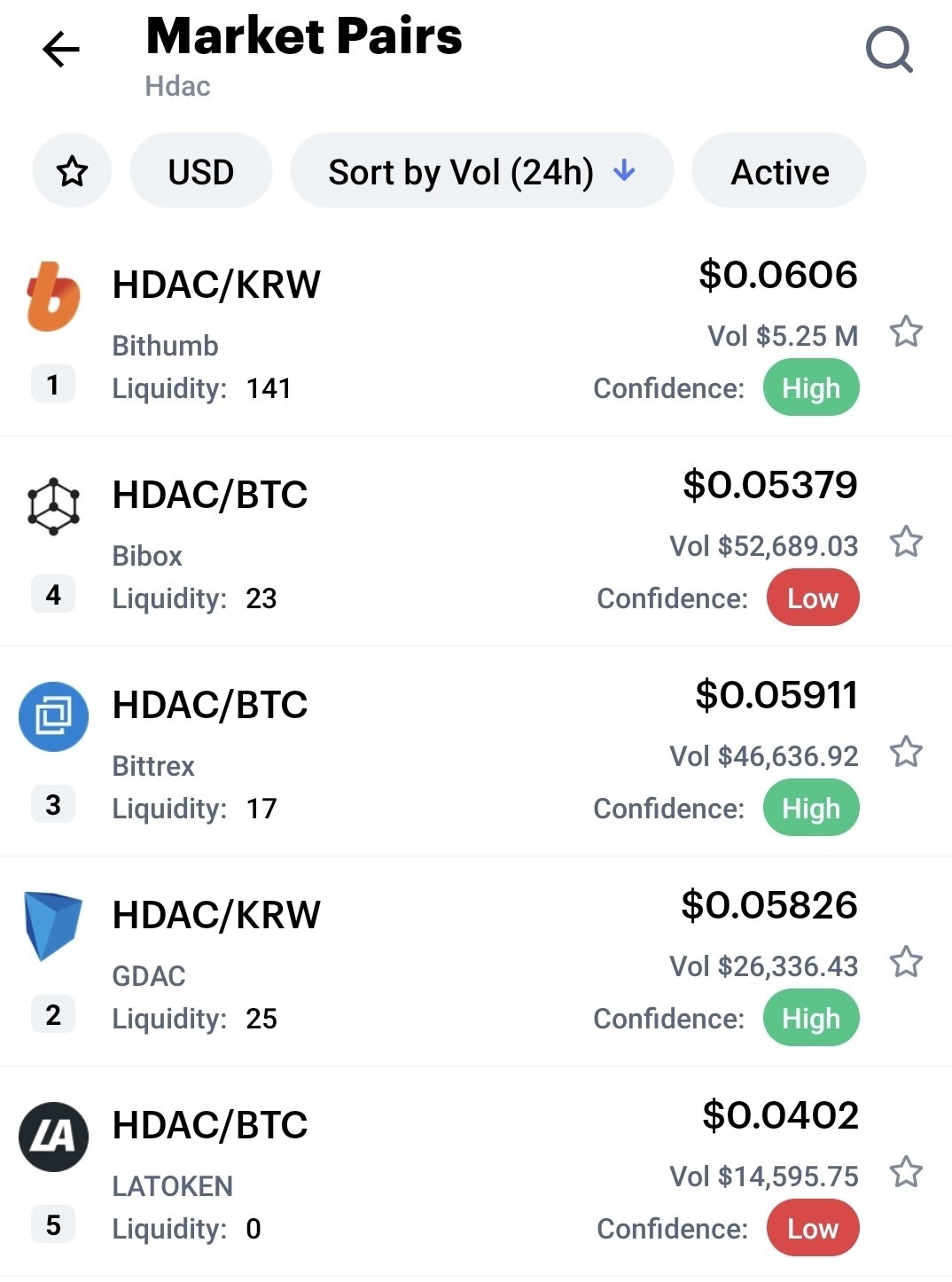
Task: Open Sort by Vol (24h) options
Action: pyautogui.click(x=481, y=171)
